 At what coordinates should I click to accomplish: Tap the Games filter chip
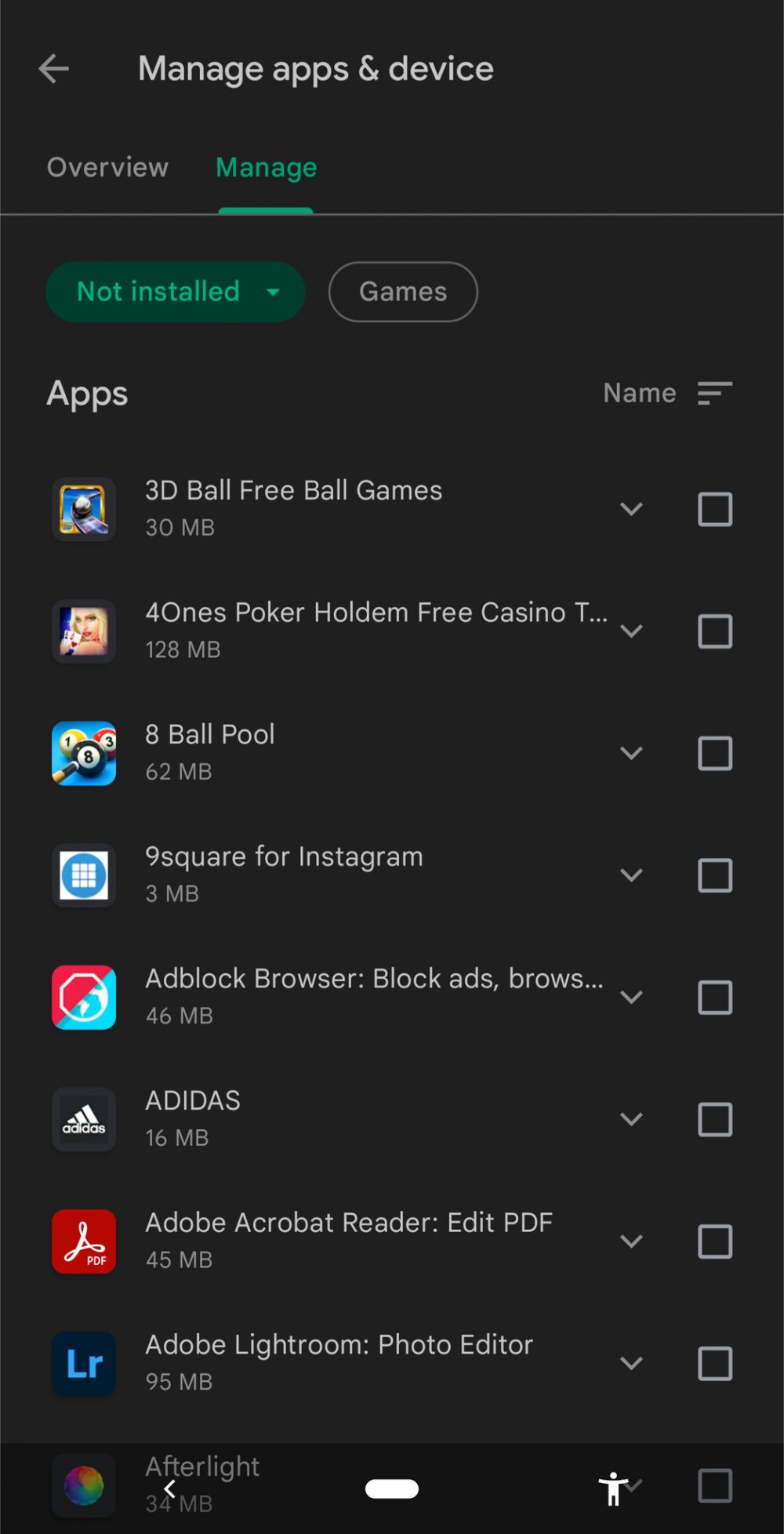(x=402, y=291)
